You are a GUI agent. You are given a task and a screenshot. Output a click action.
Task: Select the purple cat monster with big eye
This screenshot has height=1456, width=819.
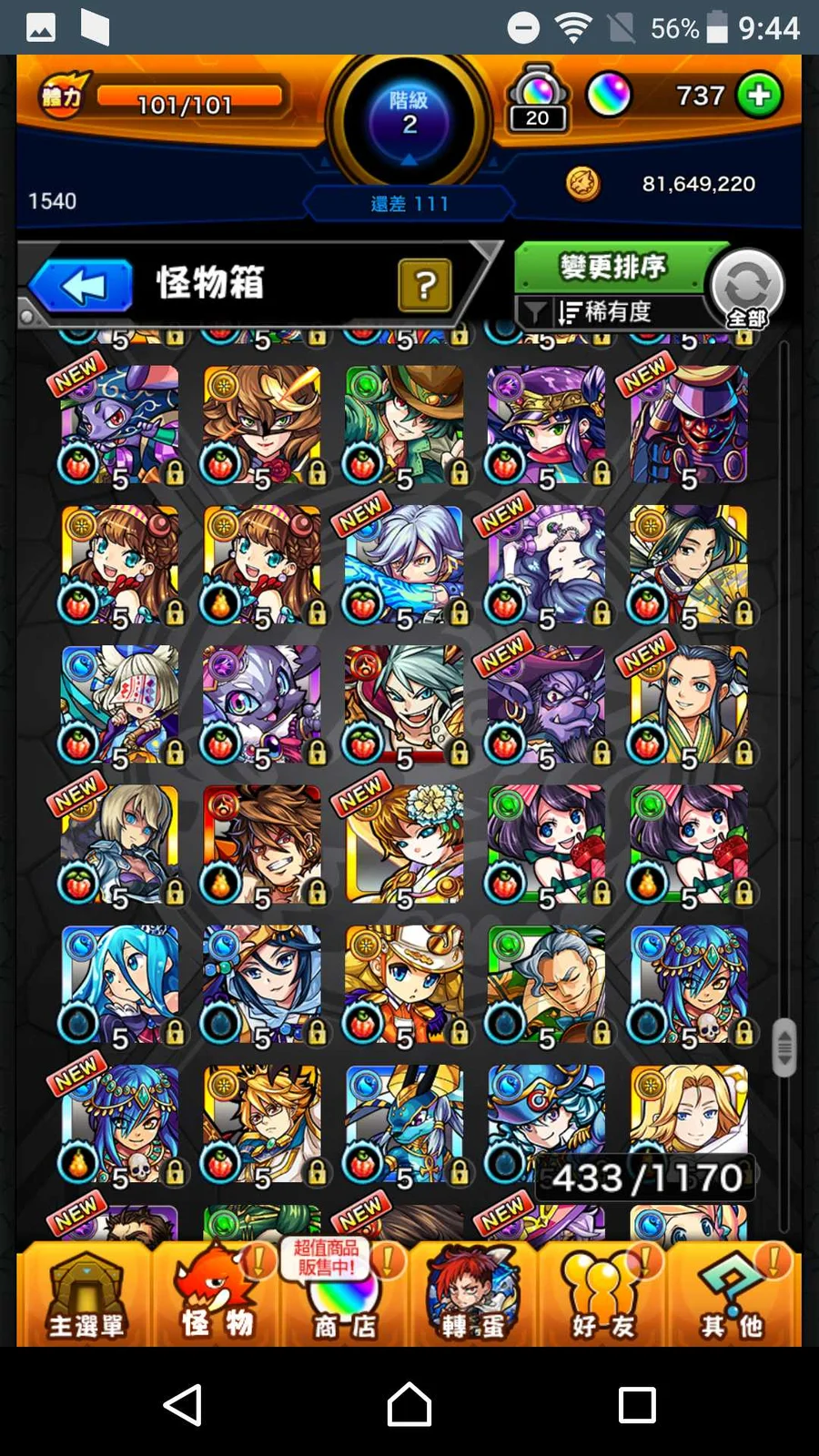[x=262, y=705]
